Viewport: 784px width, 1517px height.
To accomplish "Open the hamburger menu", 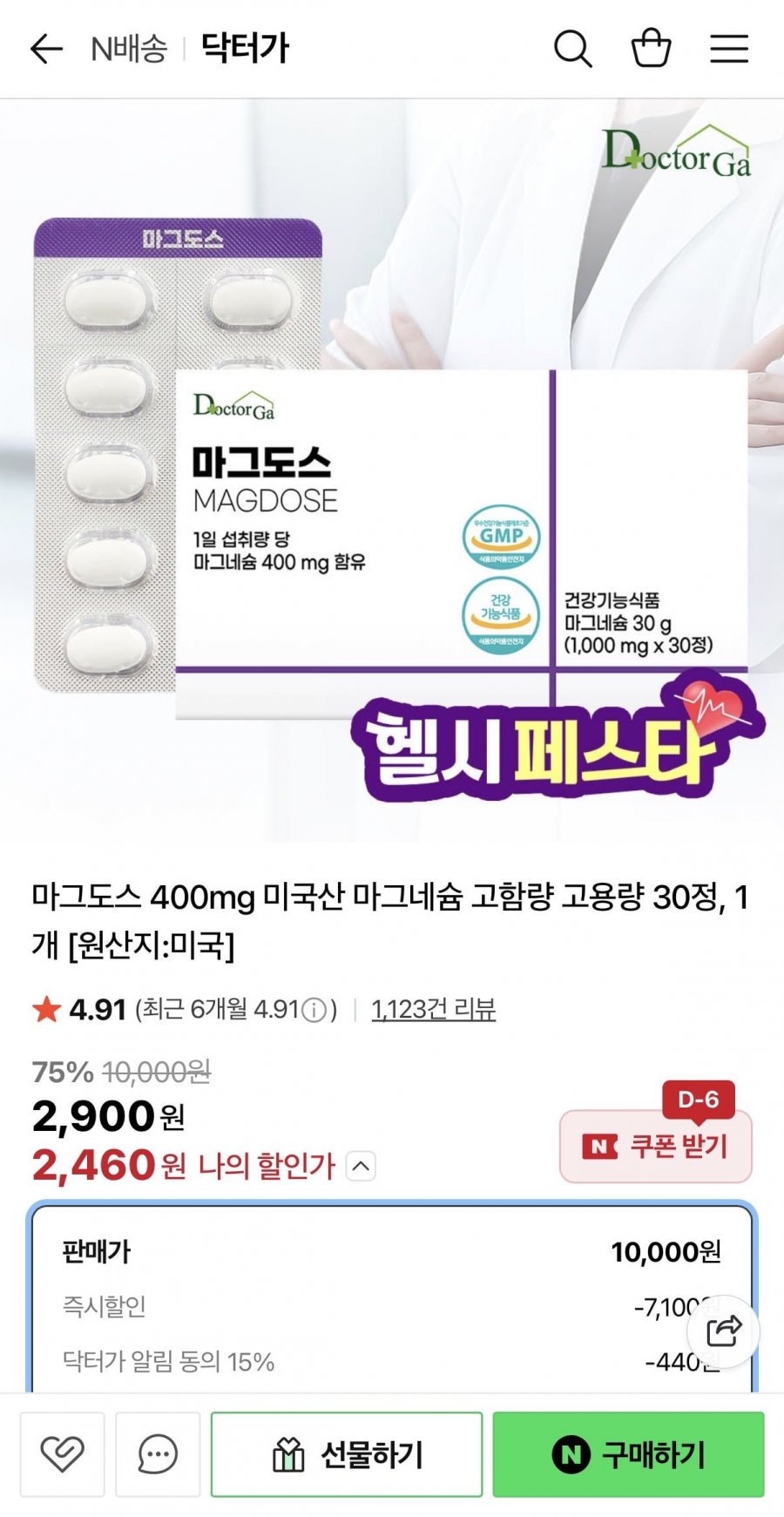I will (729, 49).
